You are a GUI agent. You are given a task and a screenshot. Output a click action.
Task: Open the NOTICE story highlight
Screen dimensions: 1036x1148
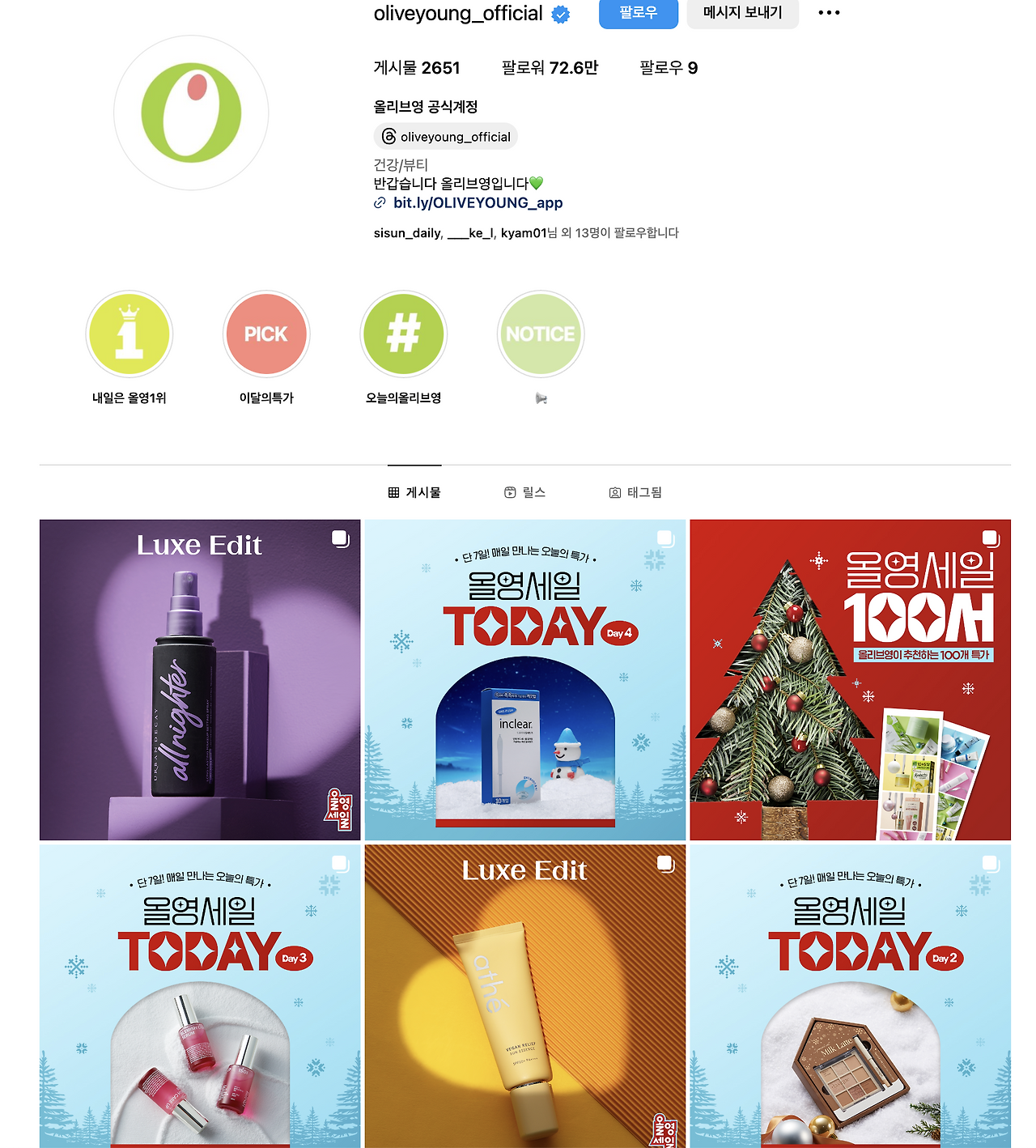[540, 334]
